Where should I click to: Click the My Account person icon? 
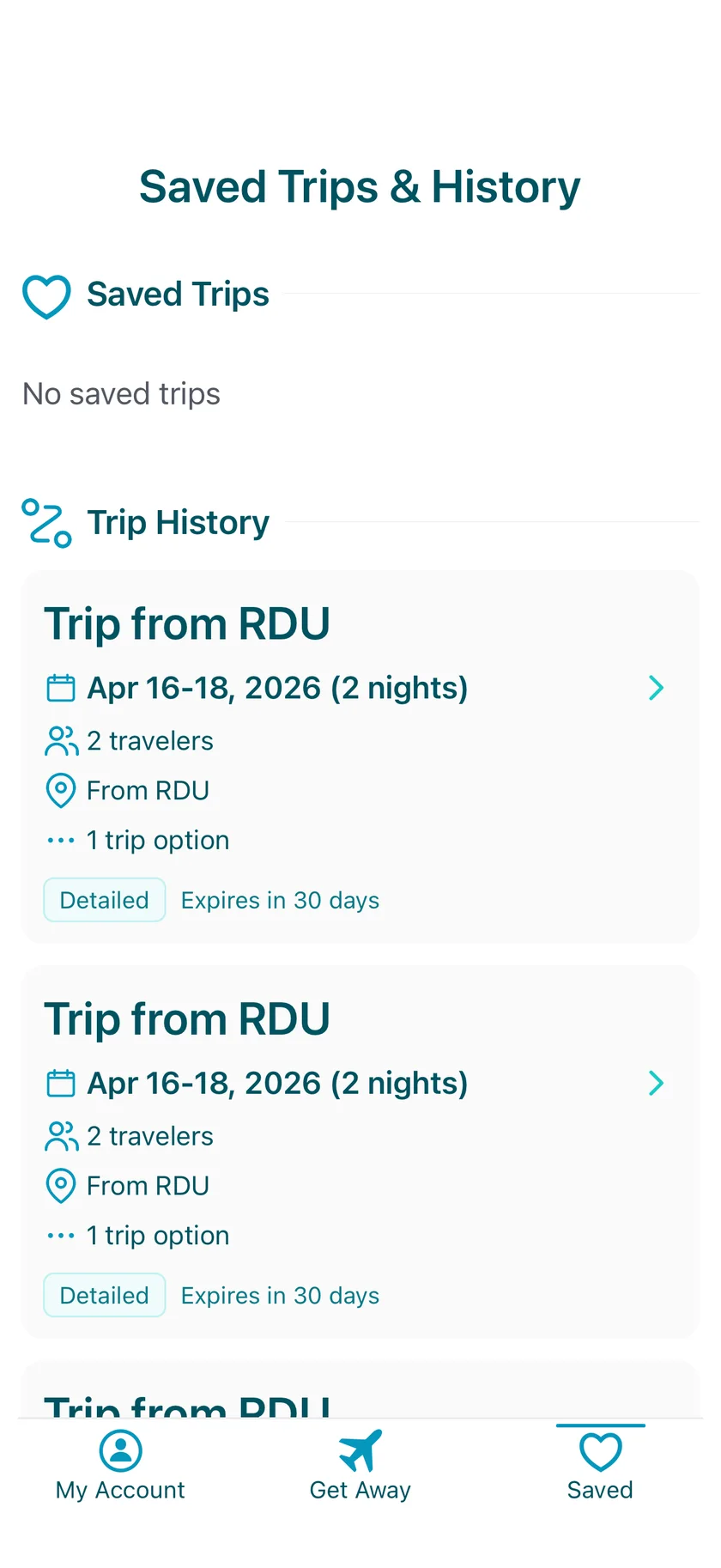tap(119, 1449)
